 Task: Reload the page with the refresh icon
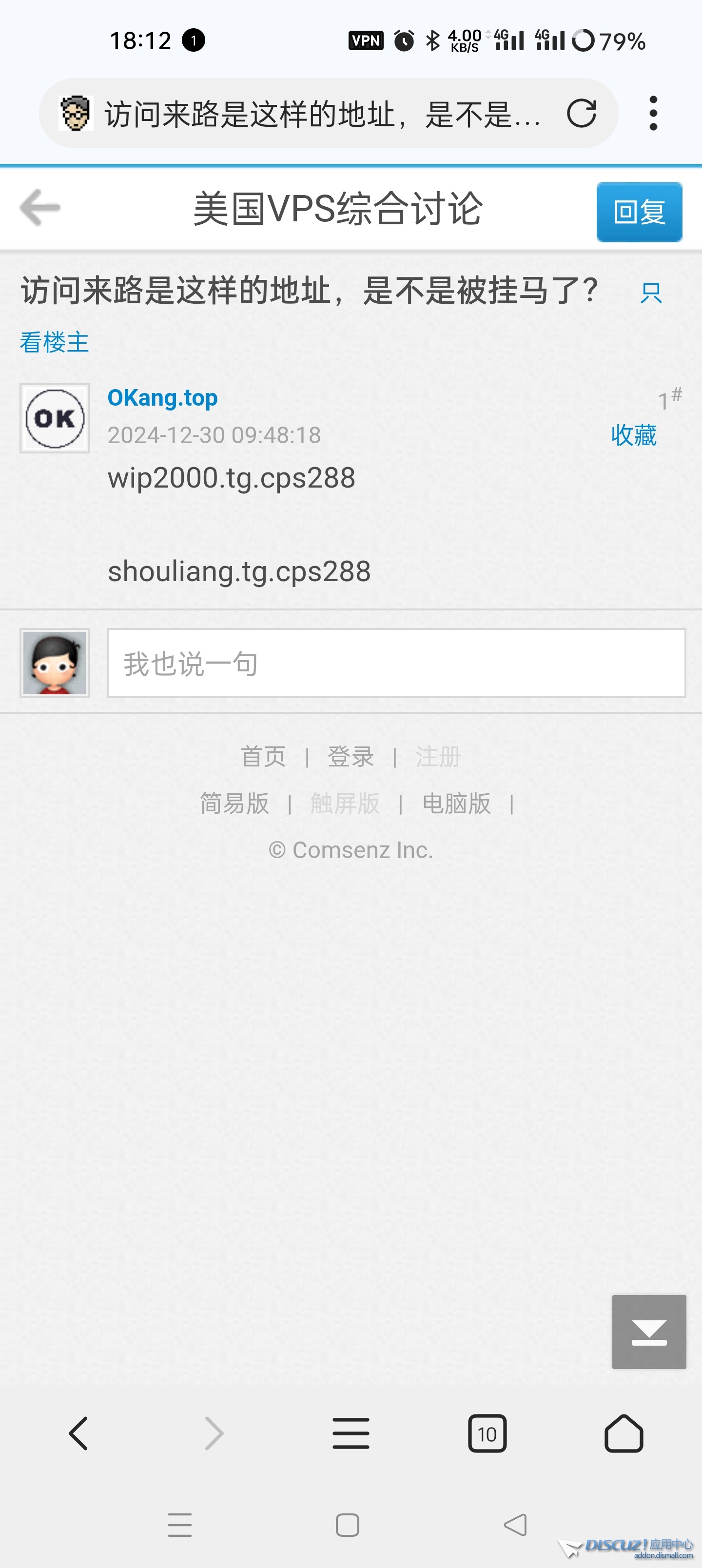coord(581,113)
